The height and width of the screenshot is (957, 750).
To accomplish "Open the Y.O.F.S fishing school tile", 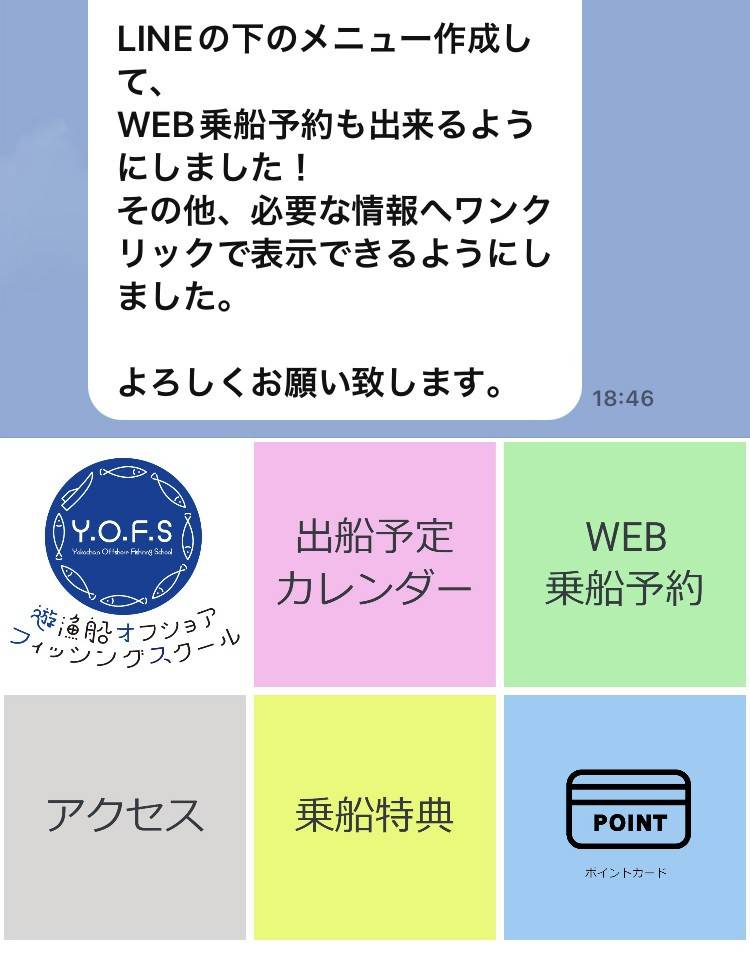I will coord(124,564).
